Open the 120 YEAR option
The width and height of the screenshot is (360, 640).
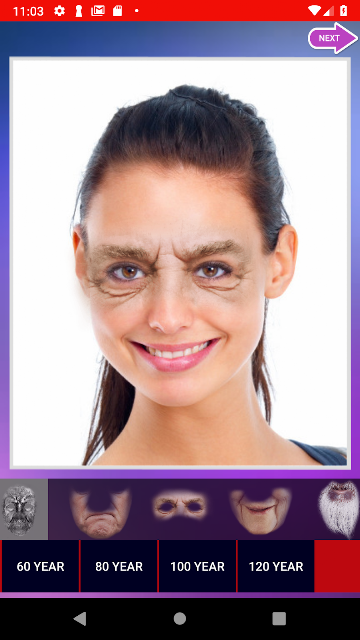click(x=276, y=567)
